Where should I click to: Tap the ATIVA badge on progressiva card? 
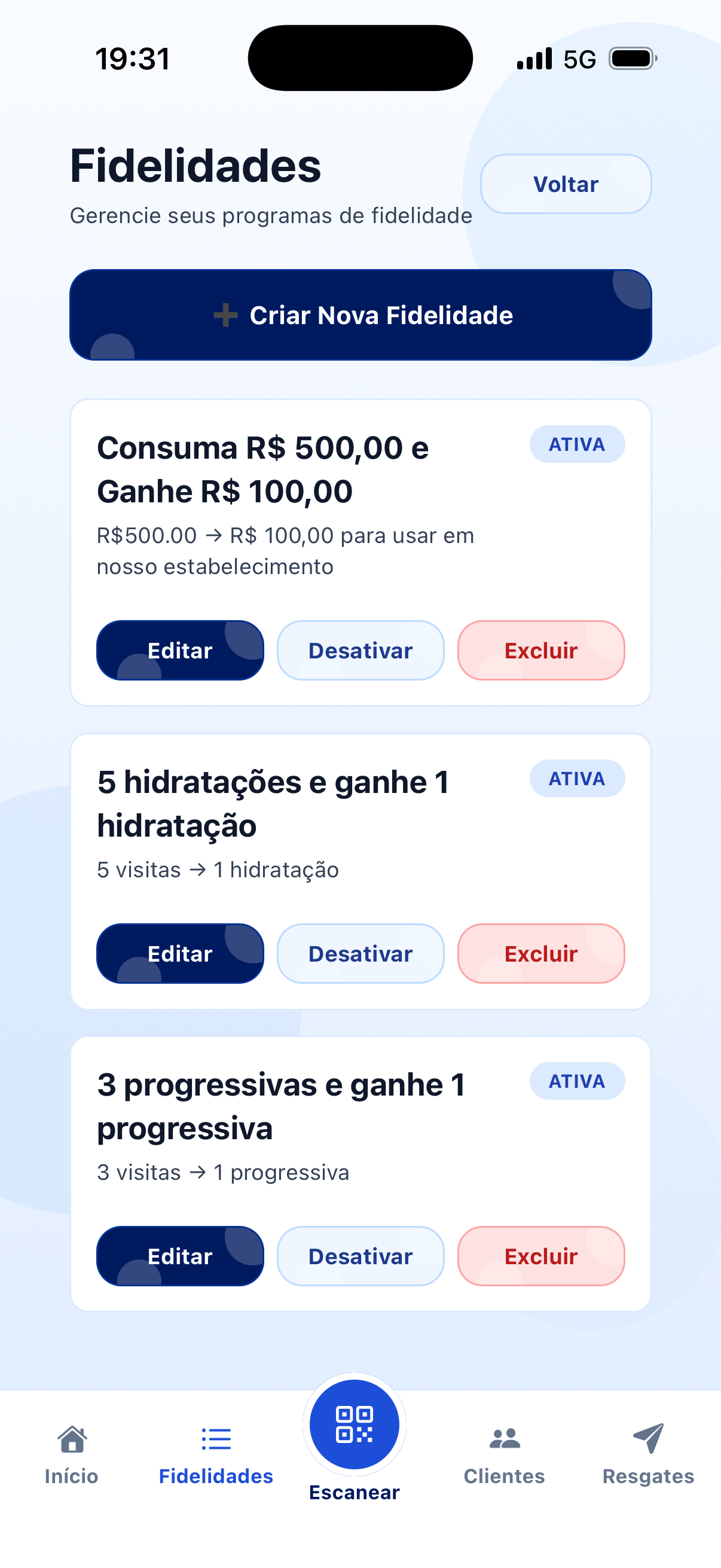[x=577, y=1081]
